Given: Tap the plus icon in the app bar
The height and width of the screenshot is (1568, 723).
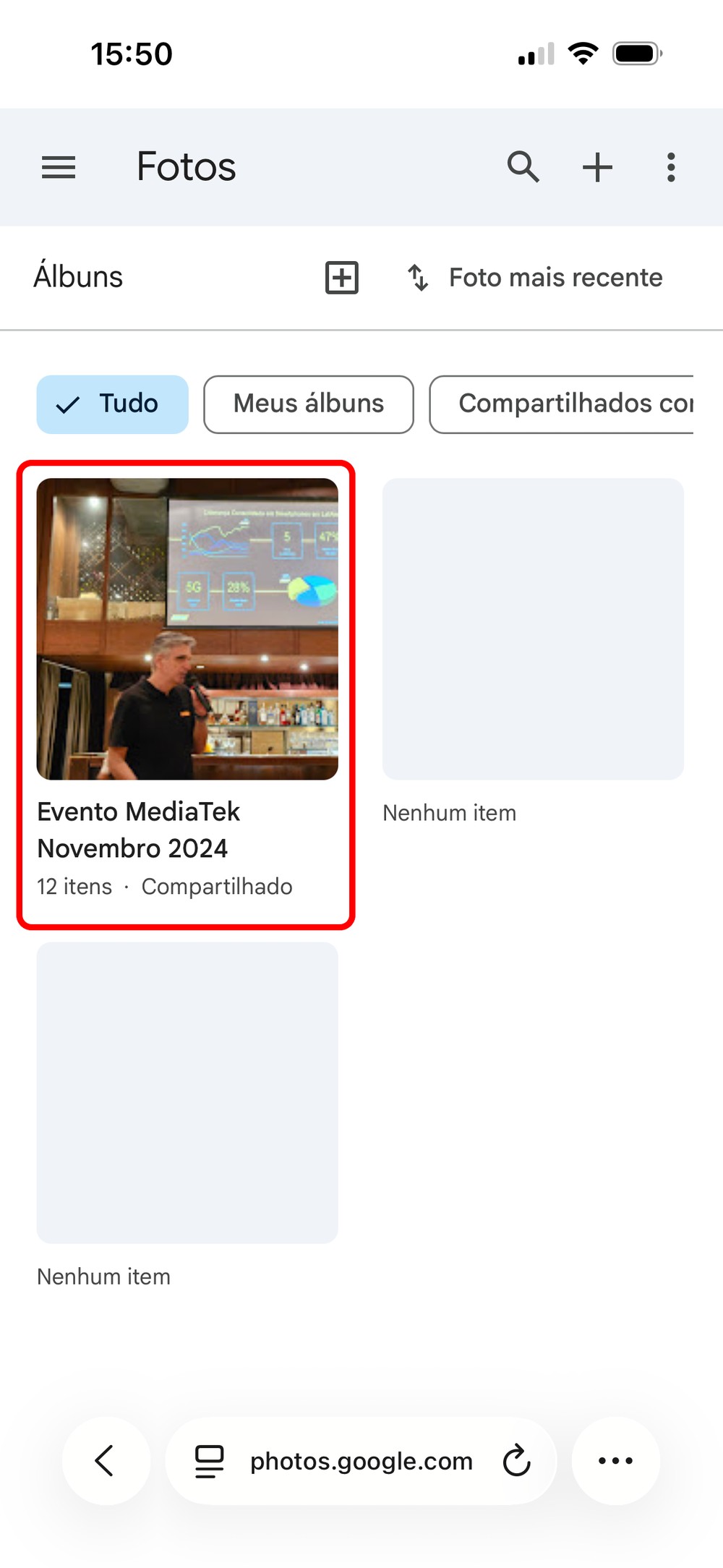Looking at the screenshot, I should tap(597, 167).
